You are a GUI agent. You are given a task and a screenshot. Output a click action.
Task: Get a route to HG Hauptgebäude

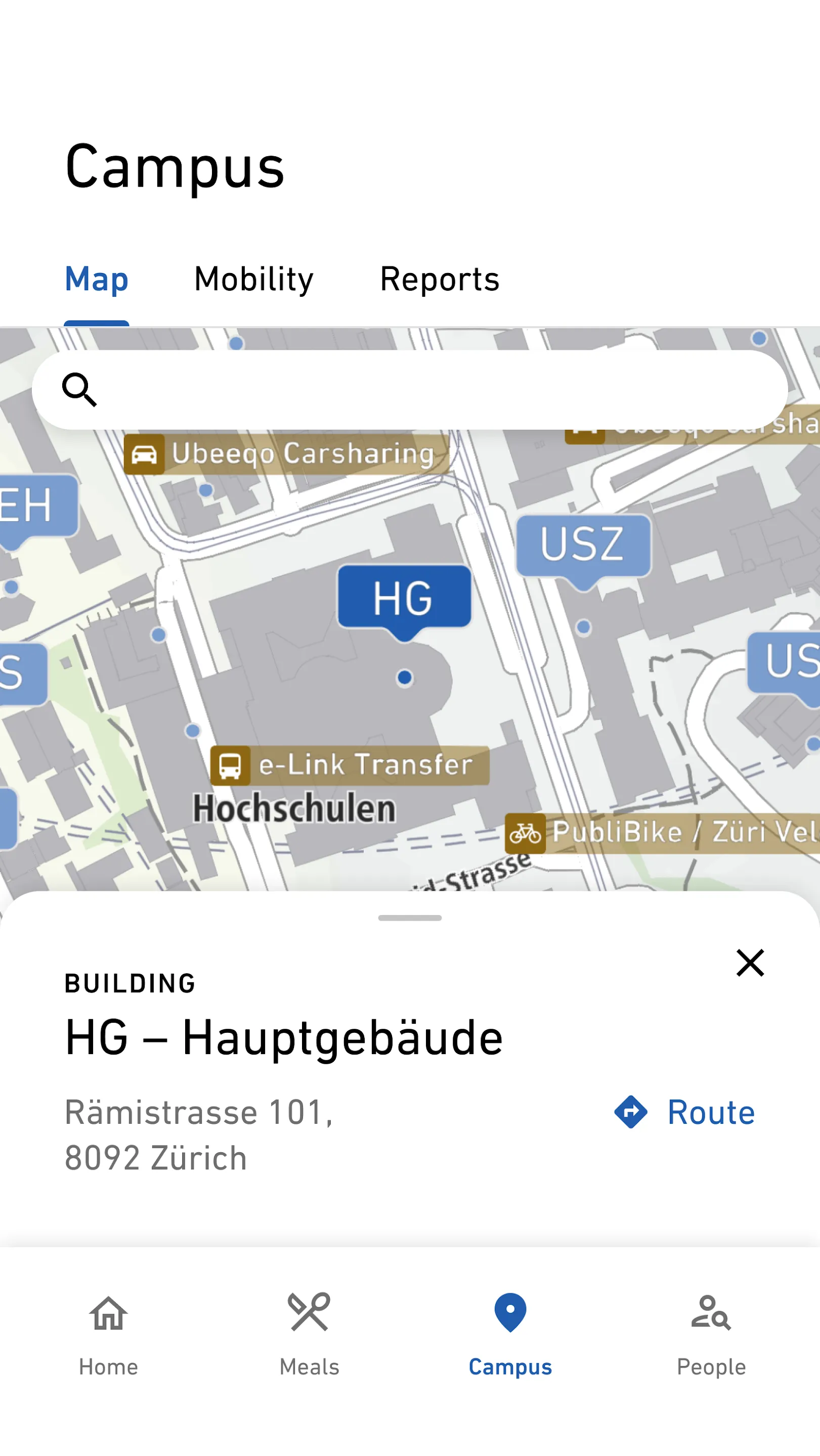(685, 1112)
